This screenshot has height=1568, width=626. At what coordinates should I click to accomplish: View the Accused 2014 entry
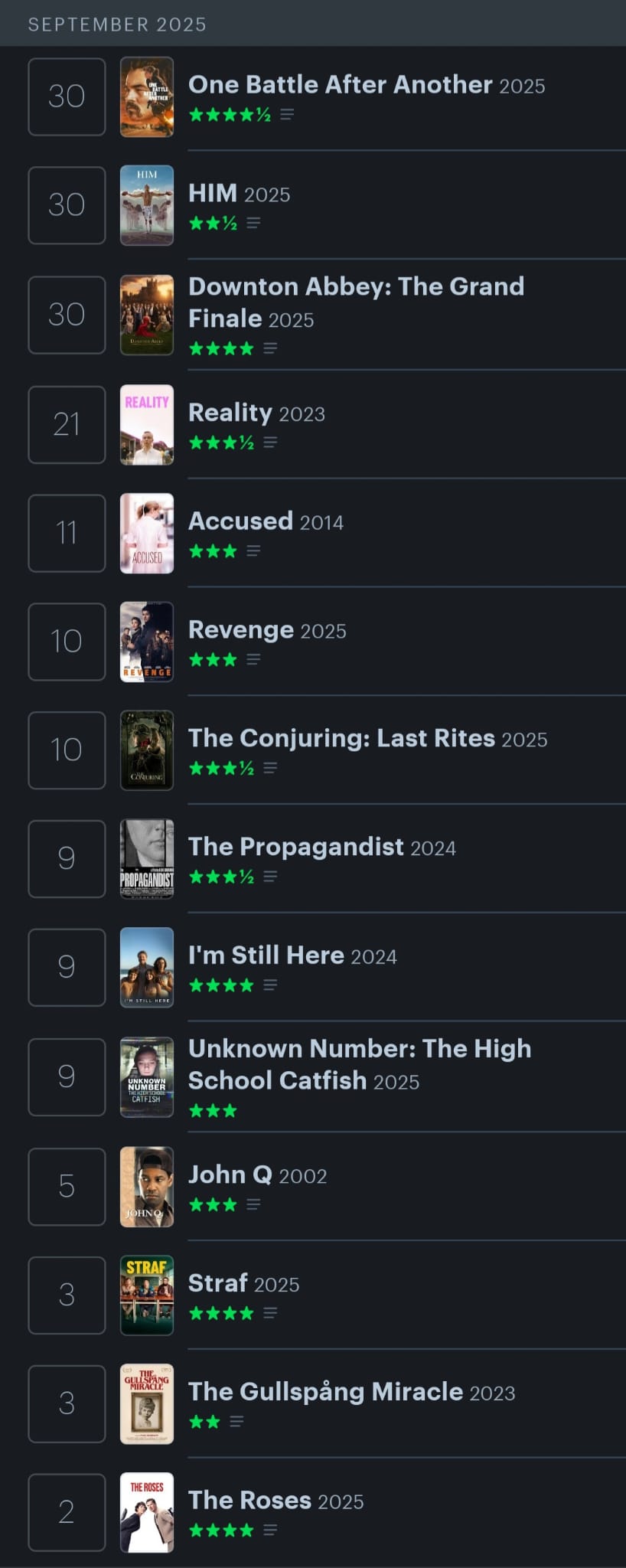pos(240,521)
